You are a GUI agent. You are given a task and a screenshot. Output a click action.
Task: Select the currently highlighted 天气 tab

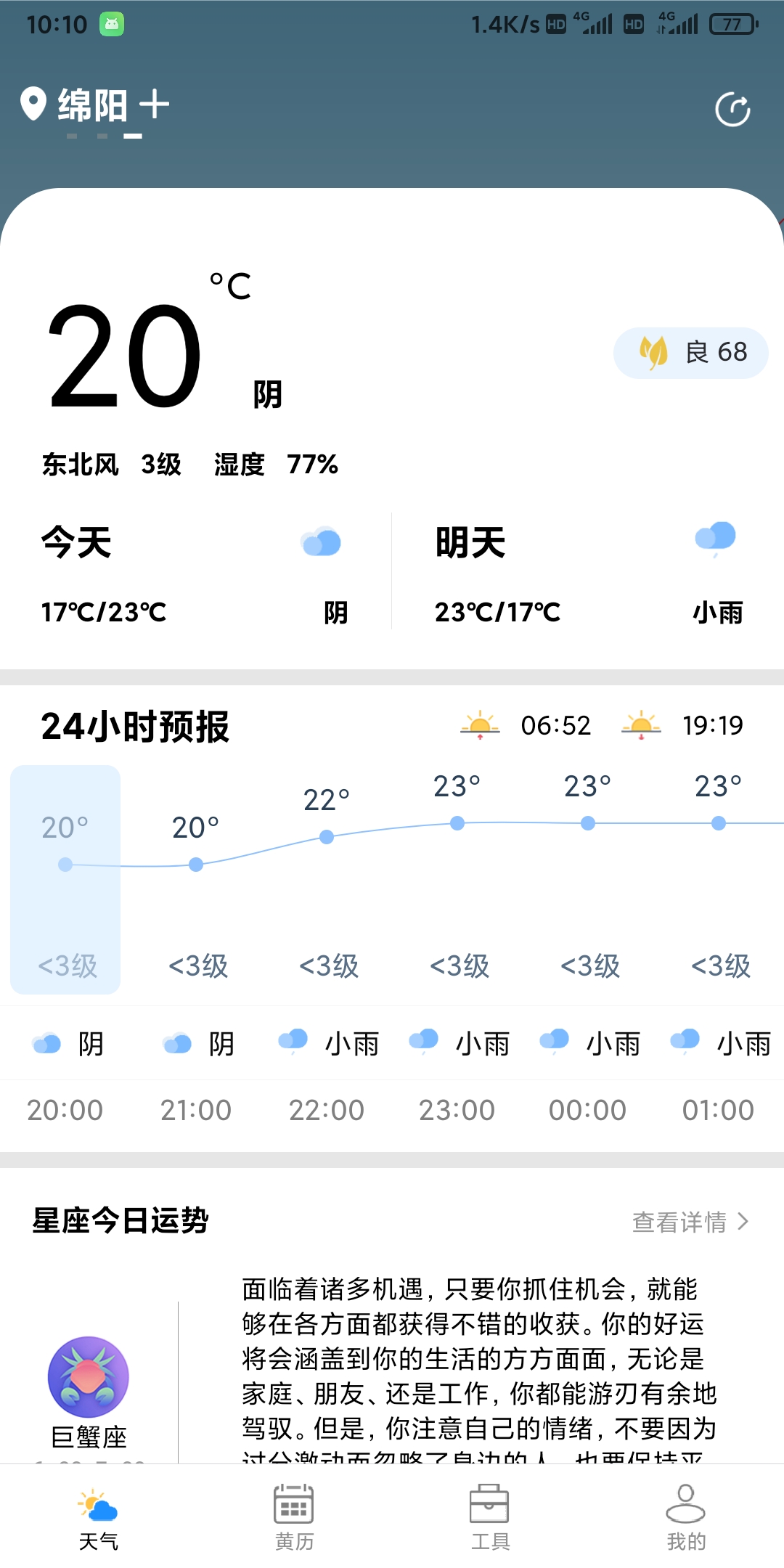[x=99, y=1517]
